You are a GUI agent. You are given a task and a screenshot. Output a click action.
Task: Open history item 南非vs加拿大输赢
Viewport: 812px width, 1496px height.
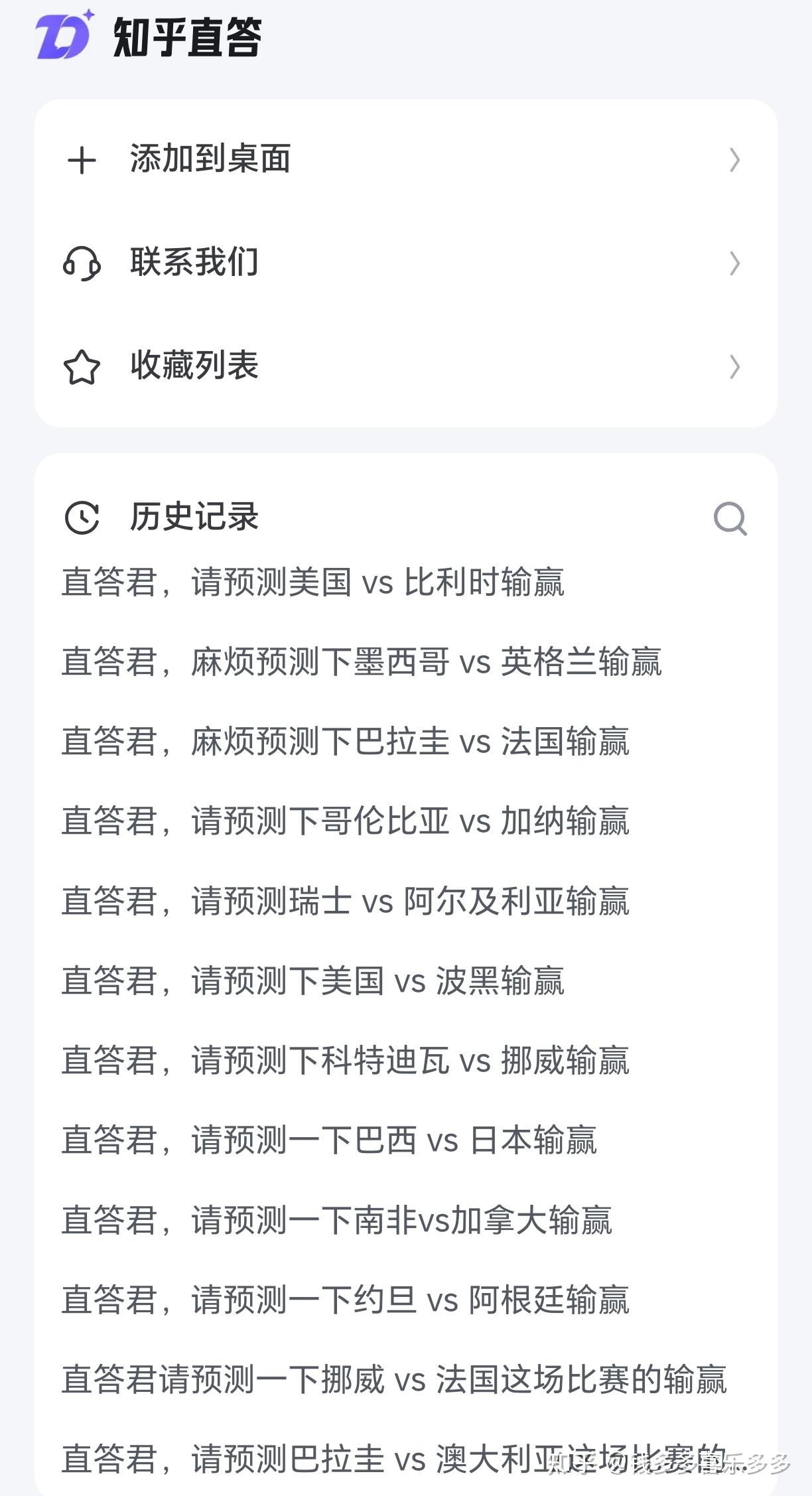pos(337,1219)
